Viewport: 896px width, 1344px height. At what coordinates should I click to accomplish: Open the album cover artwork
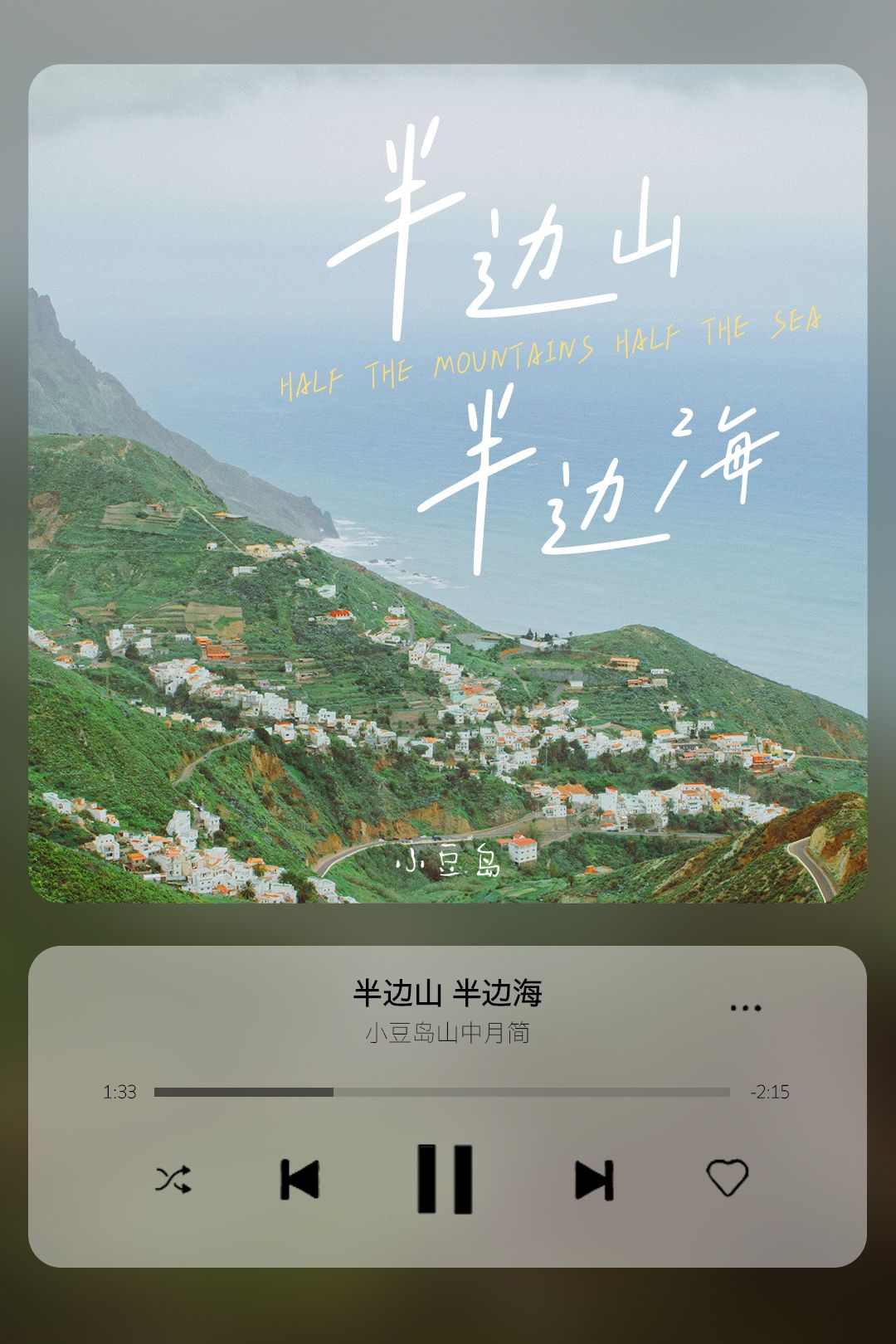[448, 489]
